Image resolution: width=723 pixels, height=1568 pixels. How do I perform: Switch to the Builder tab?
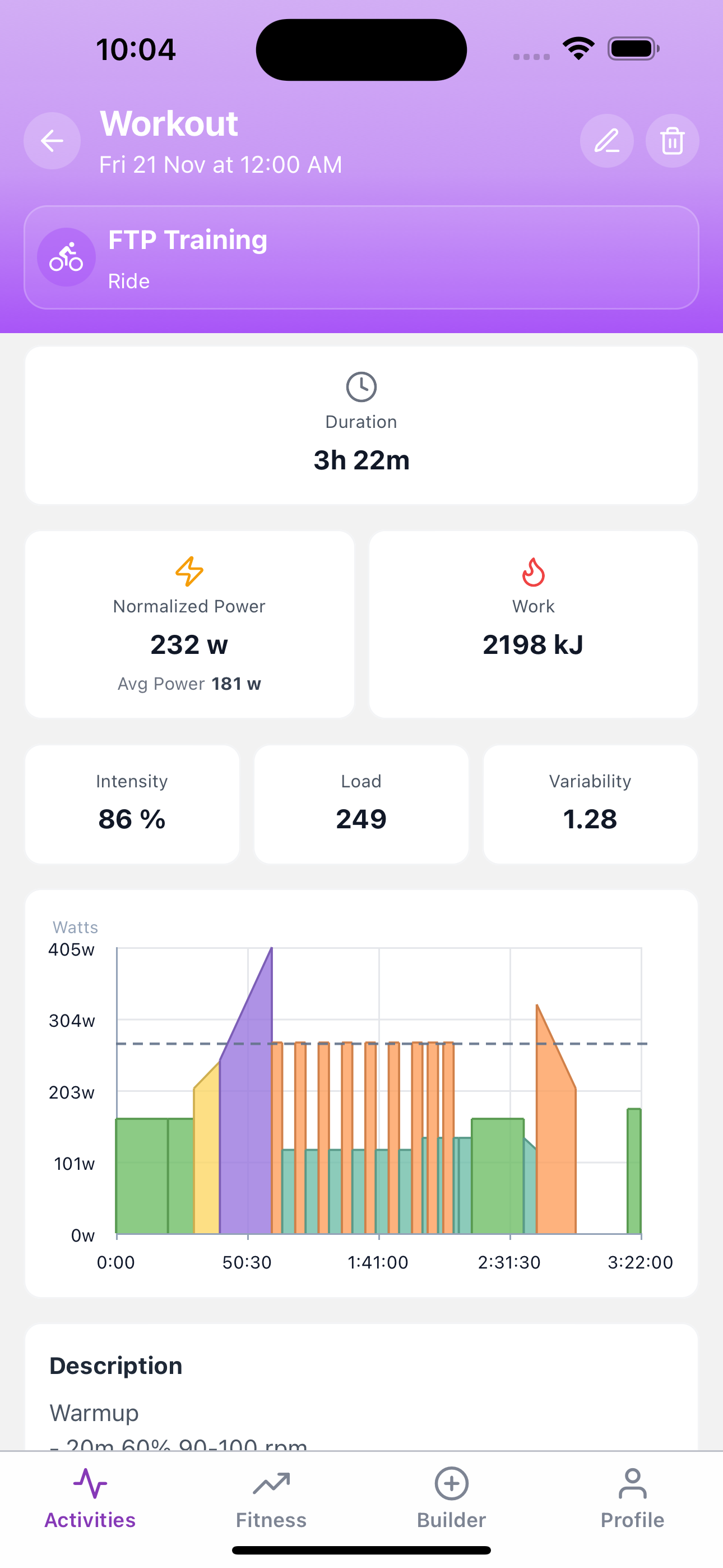point(451,1501)
